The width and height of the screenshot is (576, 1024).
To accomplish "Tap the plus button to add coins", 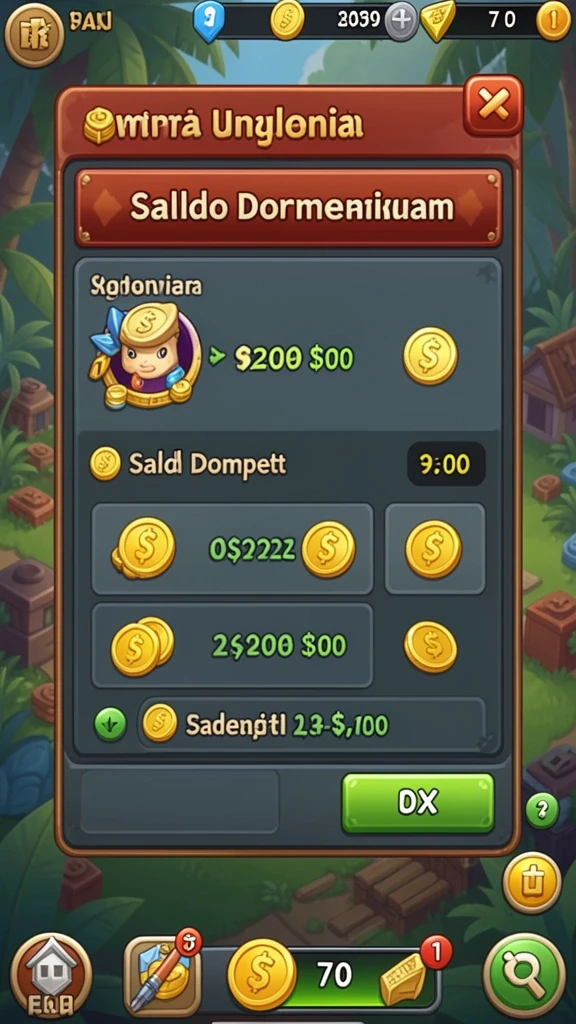I will coord(400,20).
